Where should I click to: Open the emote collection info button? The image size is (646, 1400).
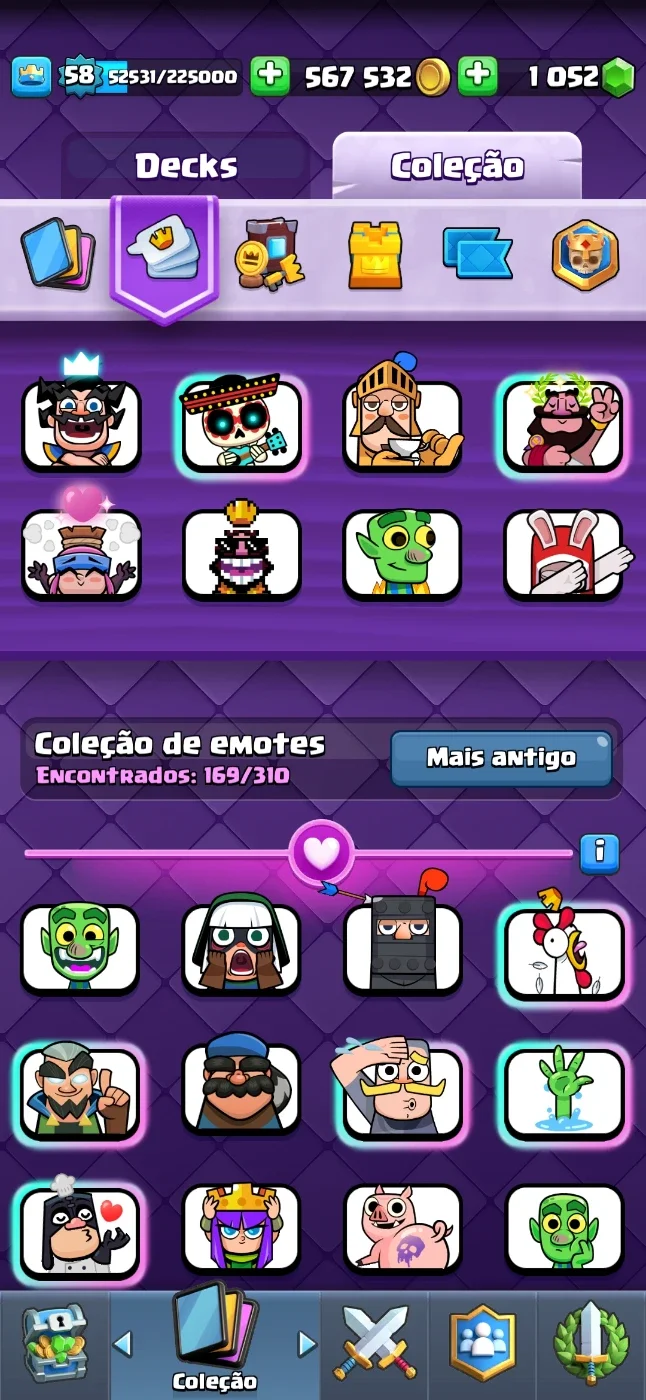(x=600, y=853)
